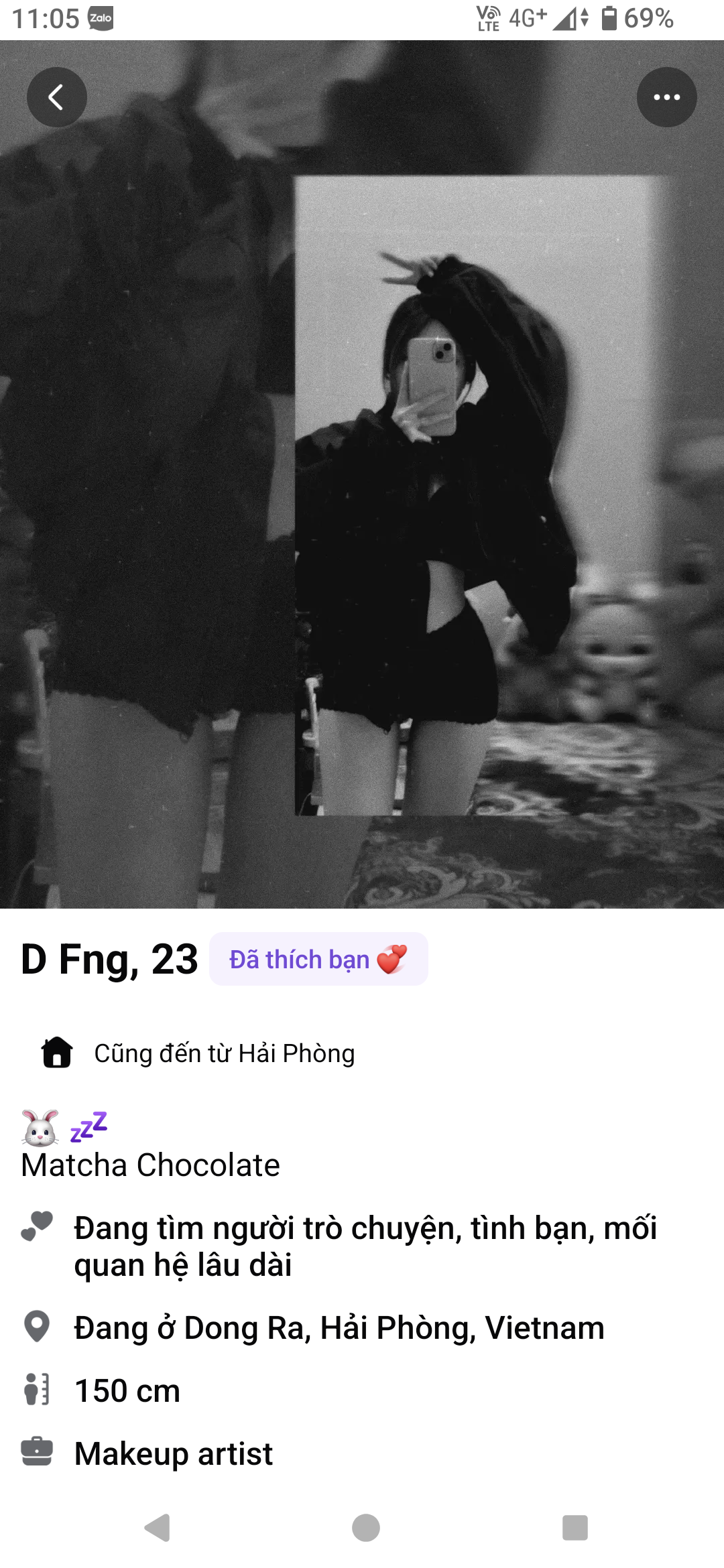Tap D Fng's profile photo
The image size is (724, 1568).
[362, 496]
